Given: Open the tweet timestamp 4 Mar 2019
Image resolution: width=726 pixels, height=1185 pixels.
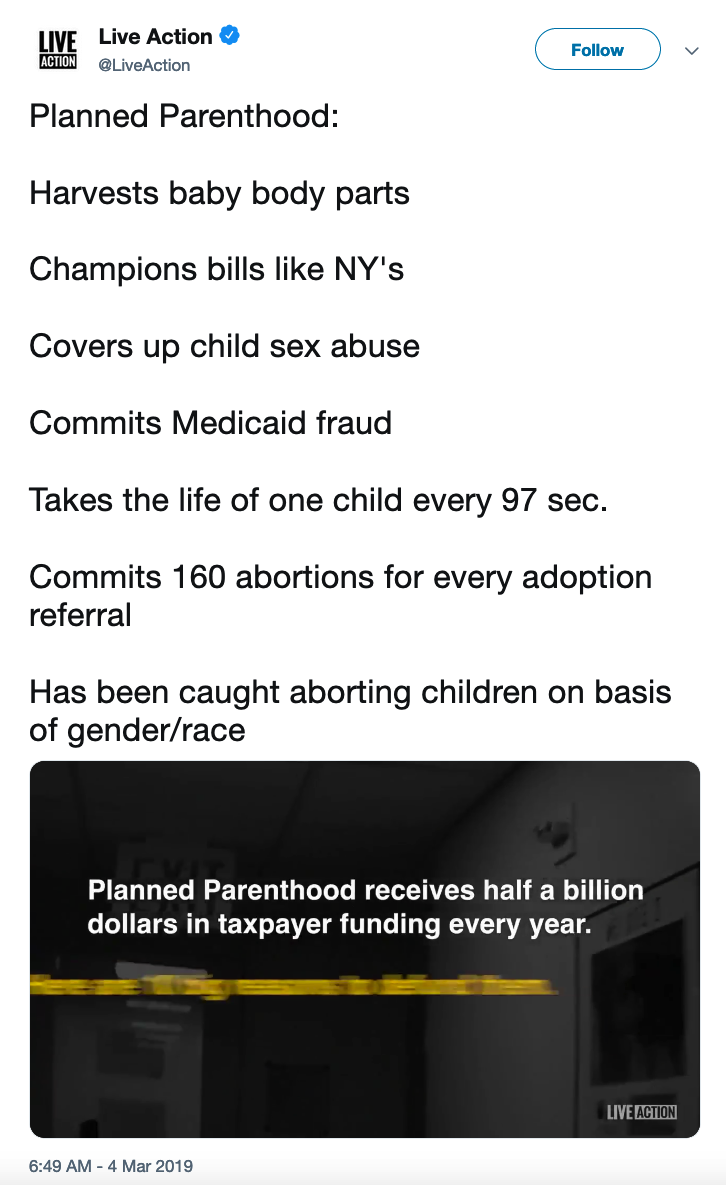Looking at the screenshot, I should 111,1166.
